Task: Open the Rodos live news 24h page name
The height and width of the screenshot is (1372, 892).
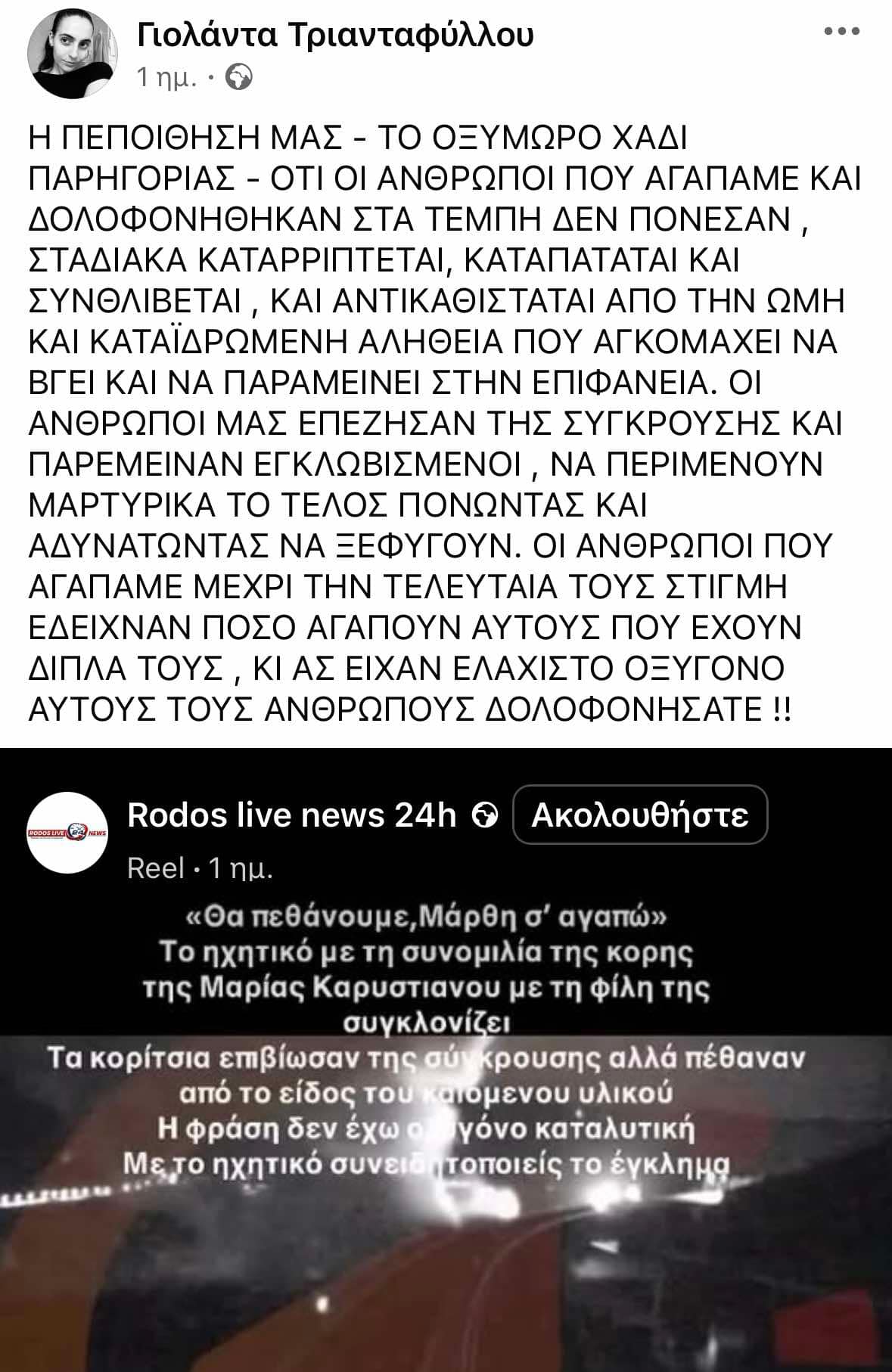Action: click(x=291, y=815)
